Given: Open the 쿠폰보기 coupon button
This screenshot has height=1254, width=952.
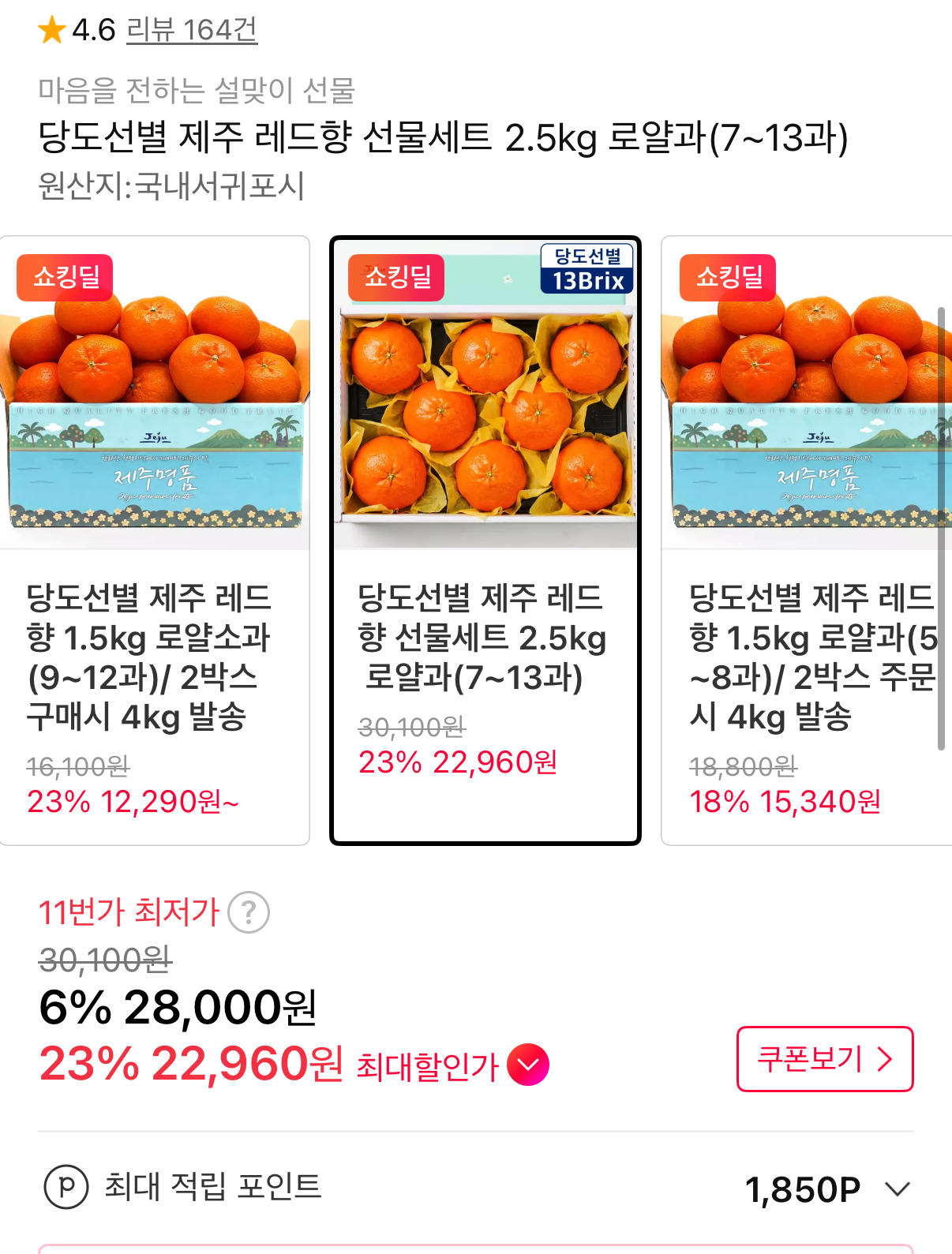Looking at the screenshot, I should pos(825,1059).
